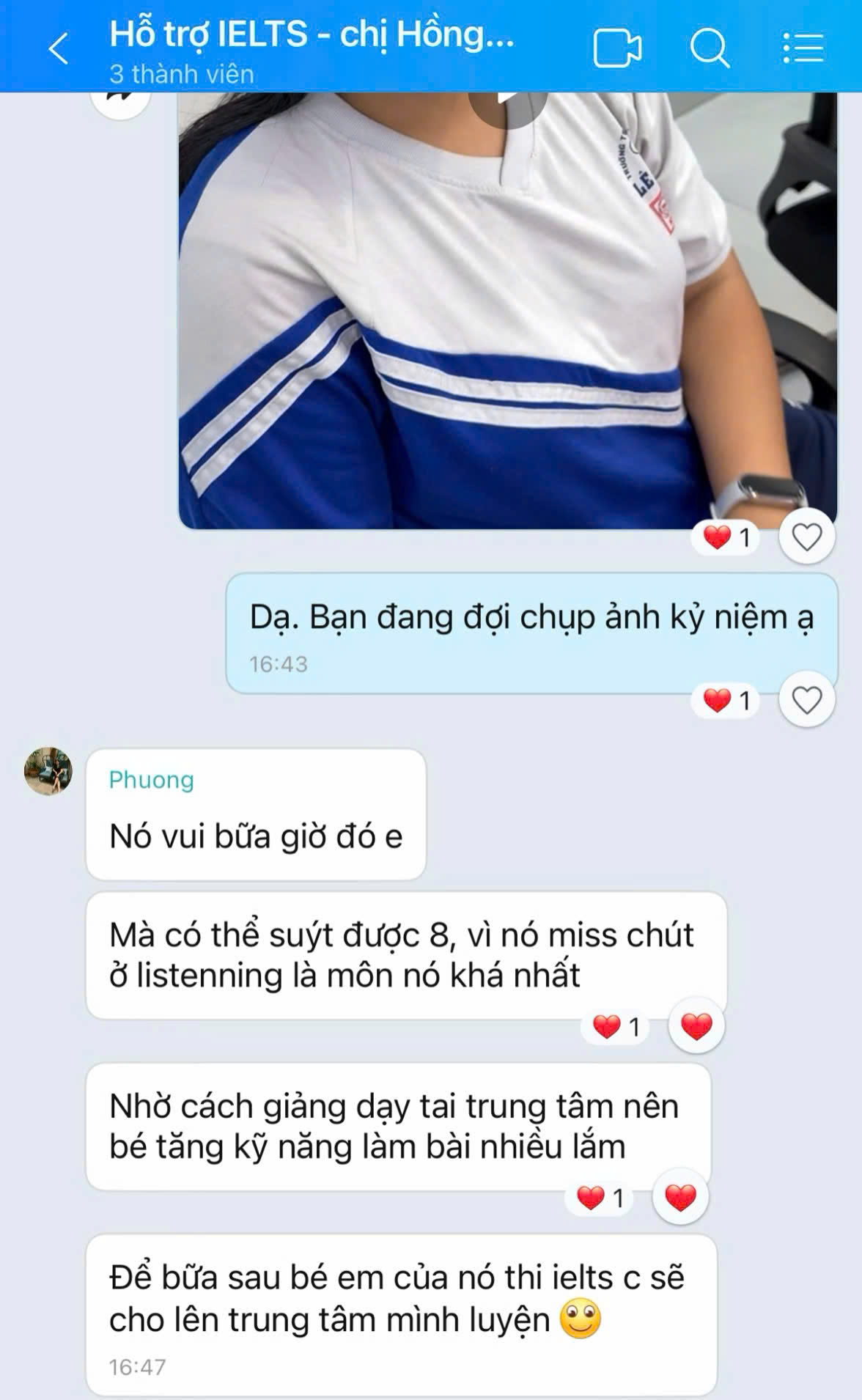Image resolution: width=862 pixels, height=1400 pixels.
Task: React with a heart to the video
Action: (x=806, y=538)
